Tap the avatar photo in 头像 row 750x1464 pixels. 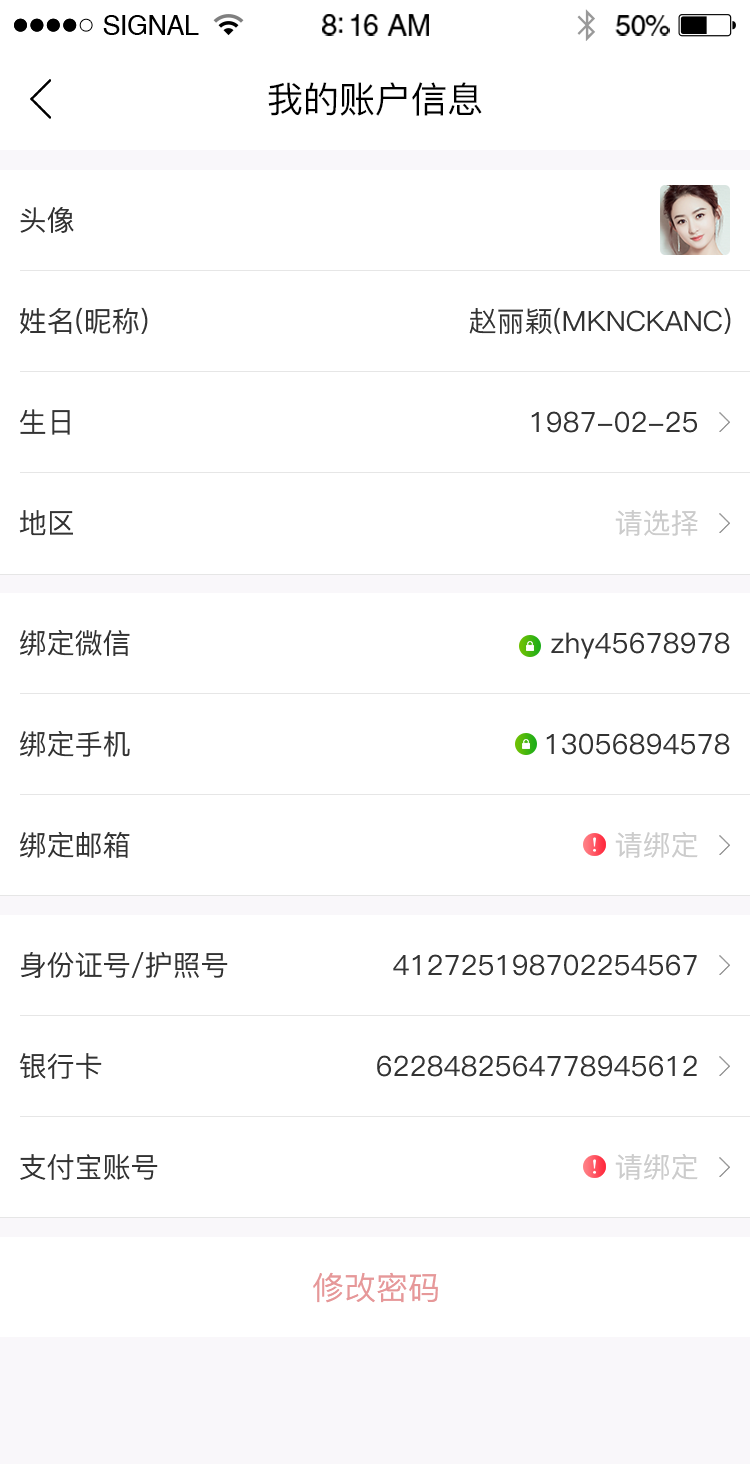[695, 220]
